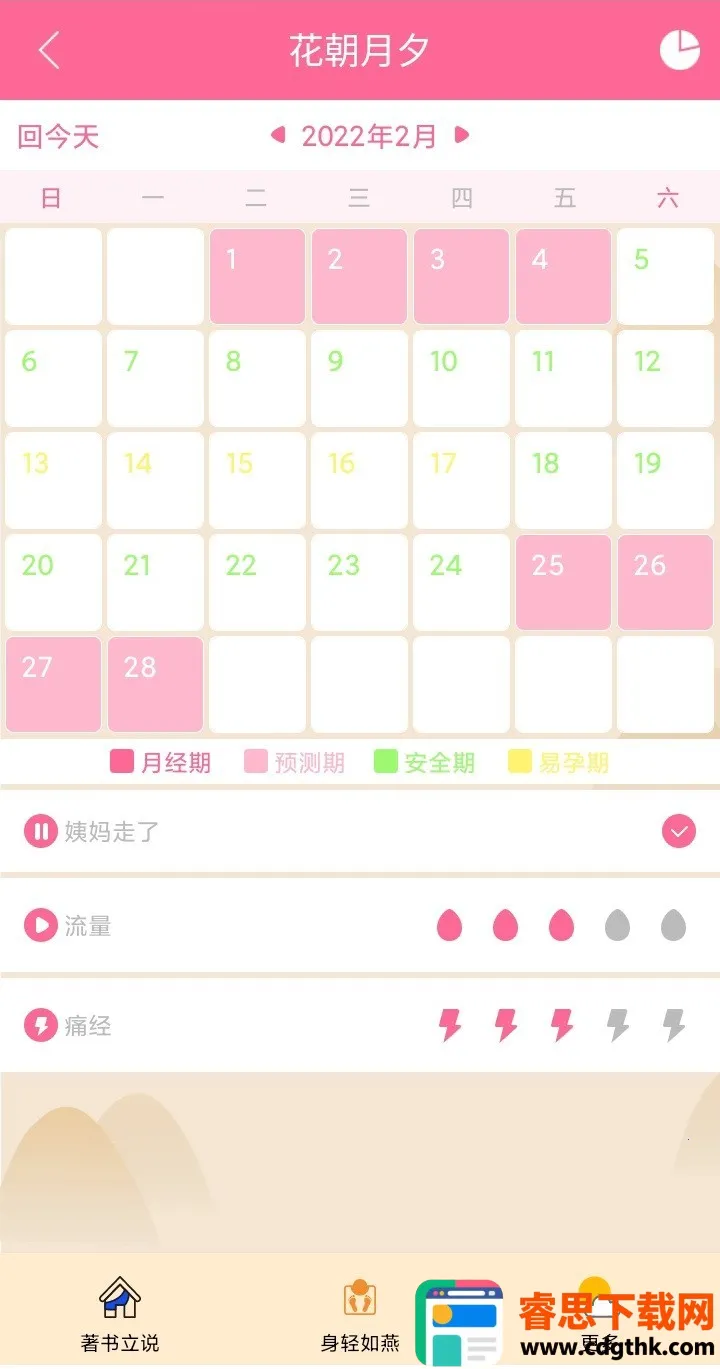Set 痛经 to the second lightning bolt

pos(506,1025)
